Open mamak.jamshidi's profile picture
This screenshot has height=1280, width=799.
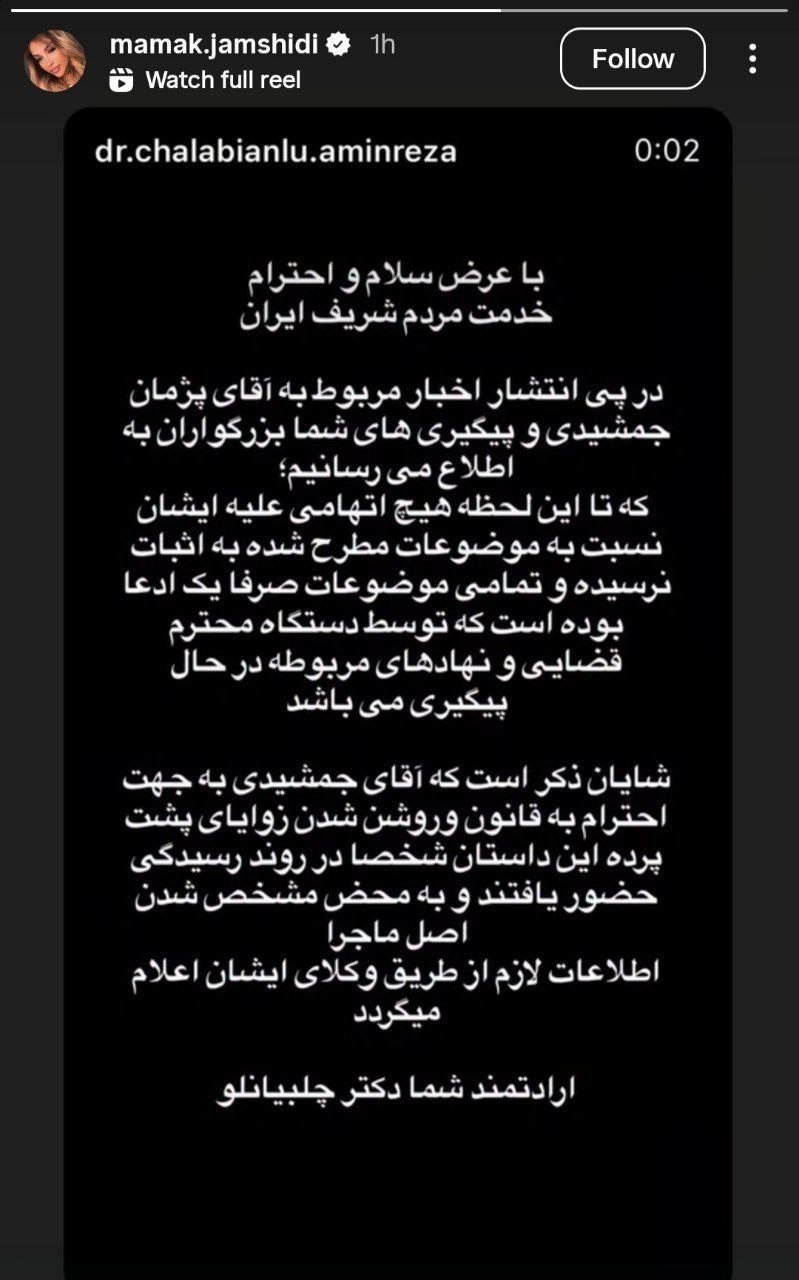pos(54,61)
